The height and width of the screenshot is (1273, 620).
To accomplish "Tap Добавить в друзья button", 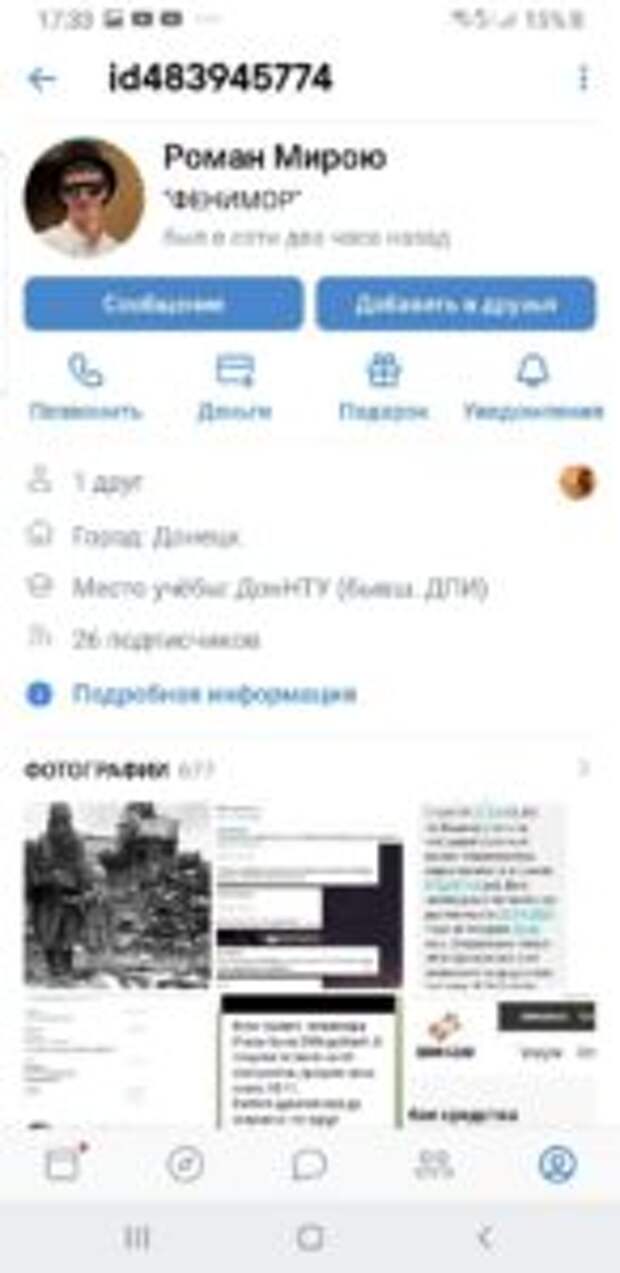I will 456,304.
